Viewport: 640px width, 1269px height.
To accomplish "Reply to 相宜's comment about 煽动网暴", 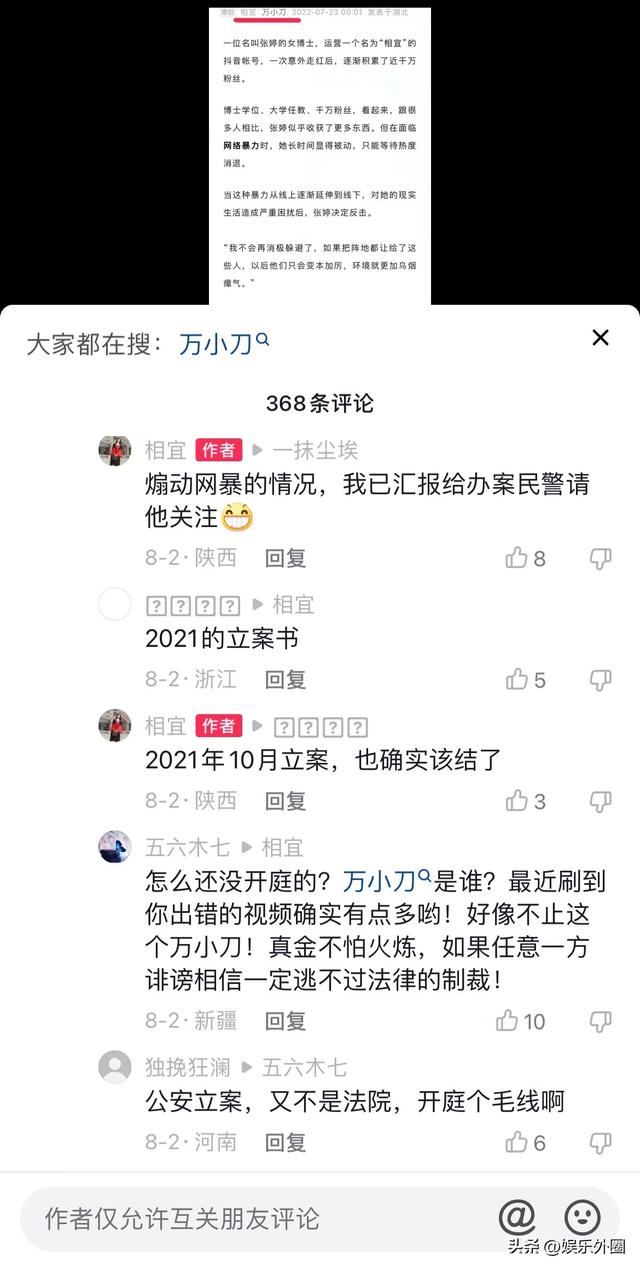I will (285, 558).
